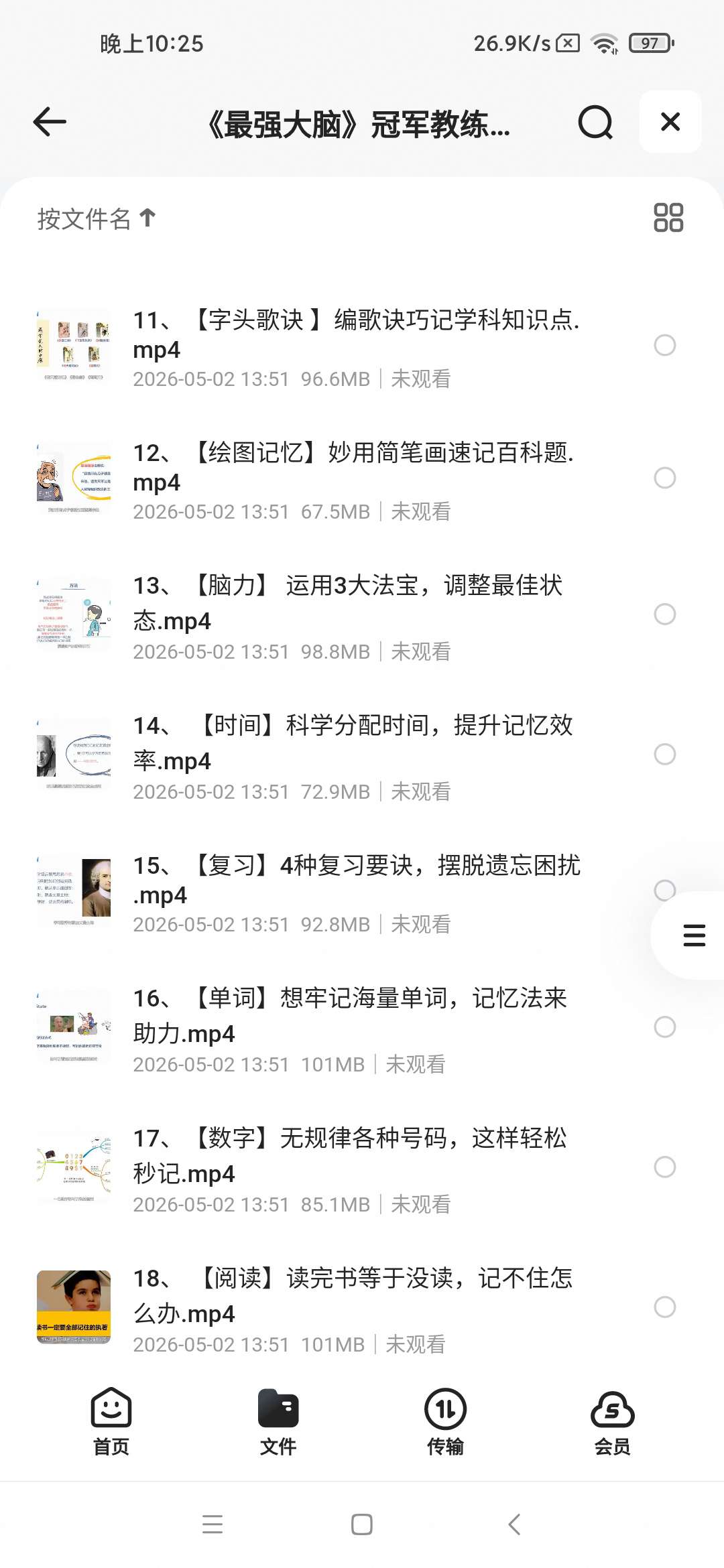Select the checkbox for video 16、【单词】
724x1568 pixels.
pos(665,1027)
